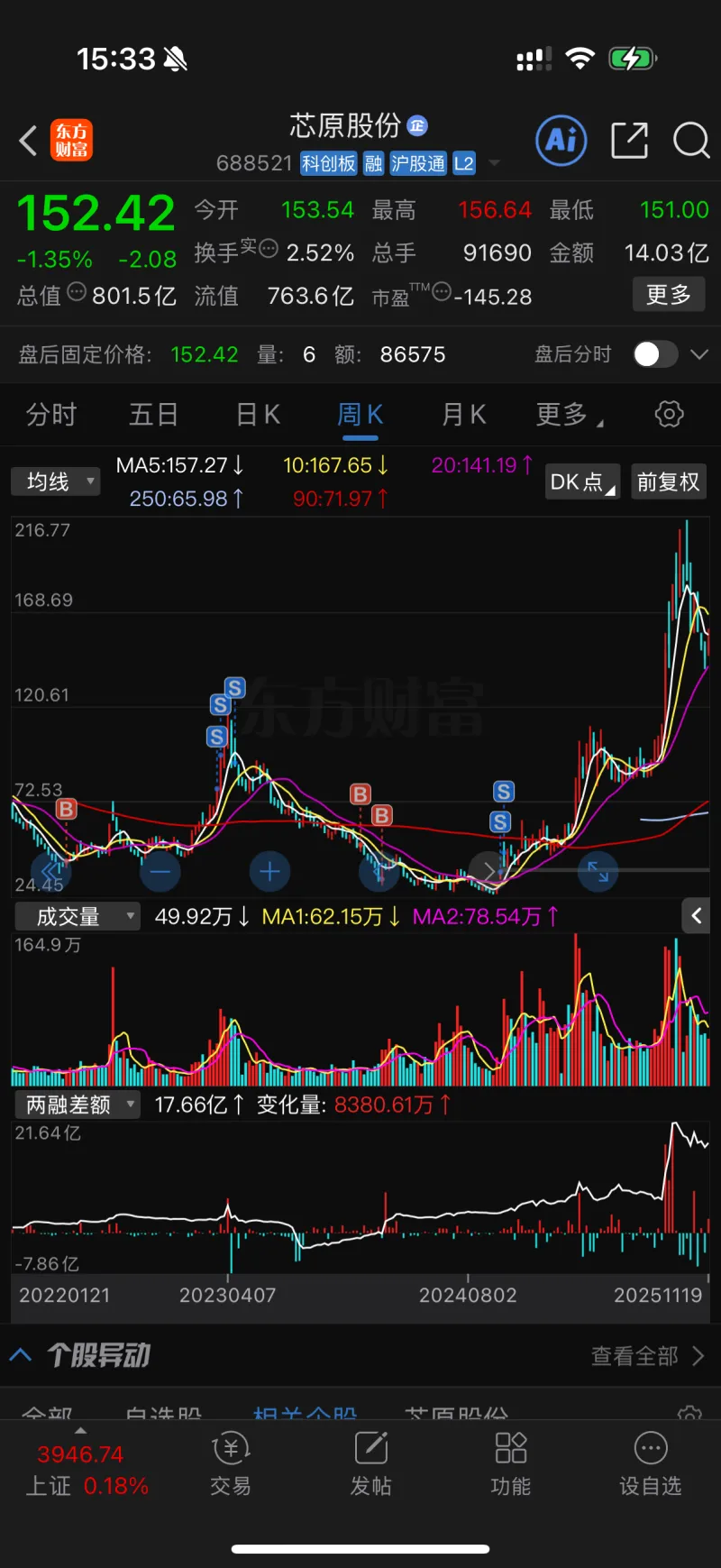Toggle the 盘后分时 switch
Screen dimensions: 721x1568
(655, 354)
